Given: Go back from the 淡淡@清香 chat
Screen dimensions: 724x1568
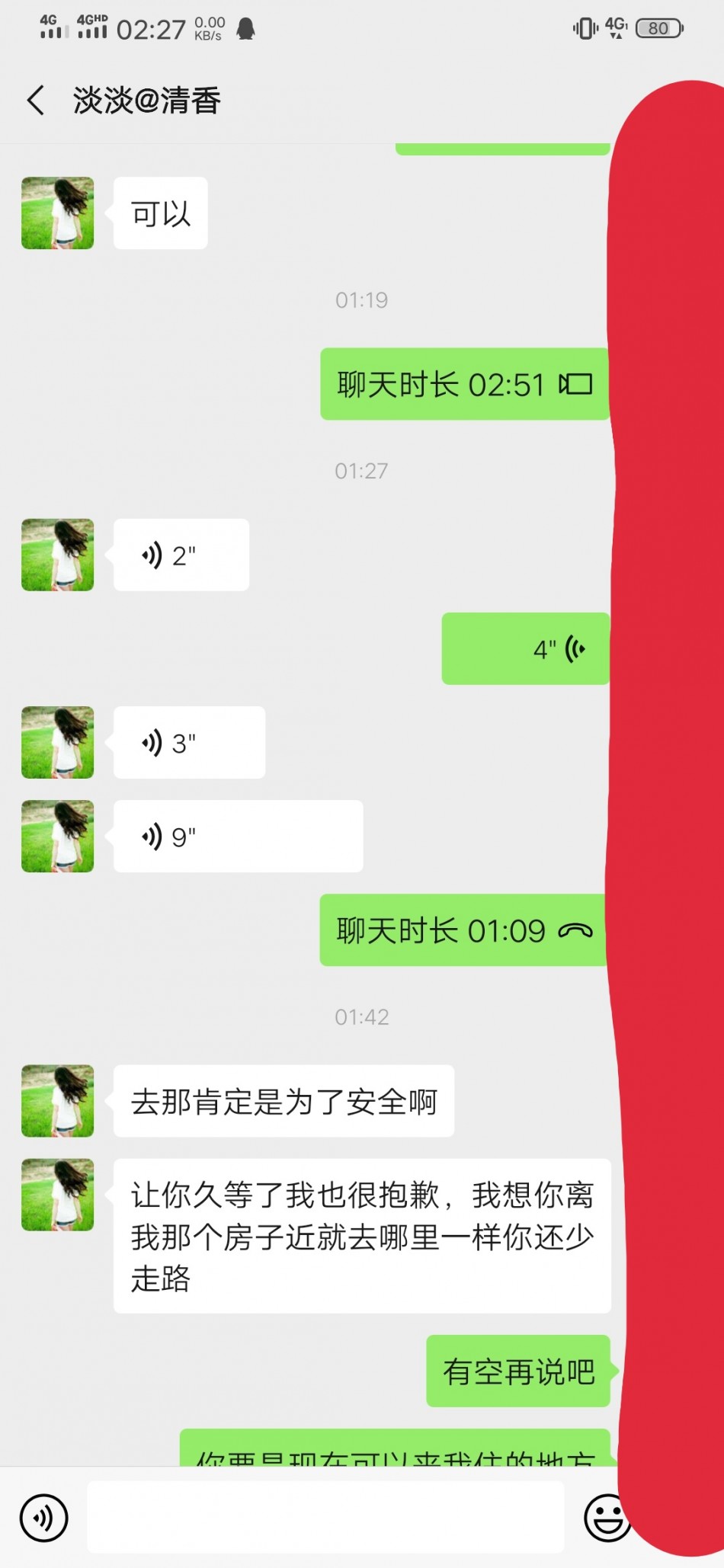Looking at the screenshot, I should click(x=36, y=101).
